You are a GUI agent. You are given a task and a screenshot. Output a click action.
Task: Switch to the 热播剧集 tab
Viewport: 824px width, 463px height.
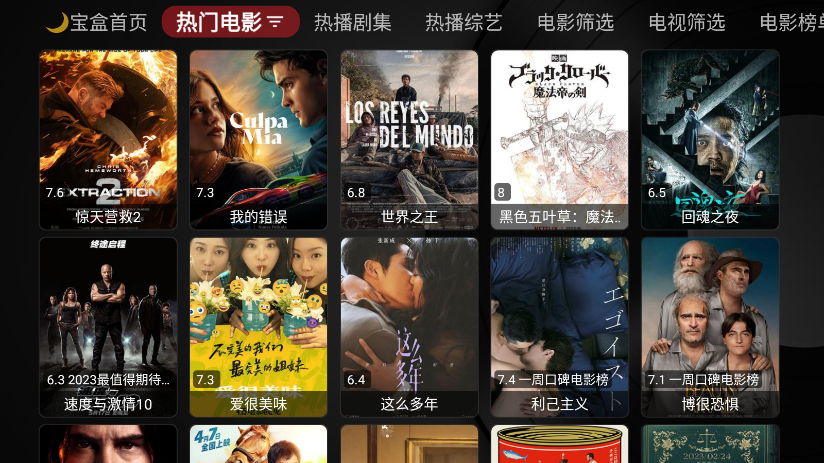[353, 22]
